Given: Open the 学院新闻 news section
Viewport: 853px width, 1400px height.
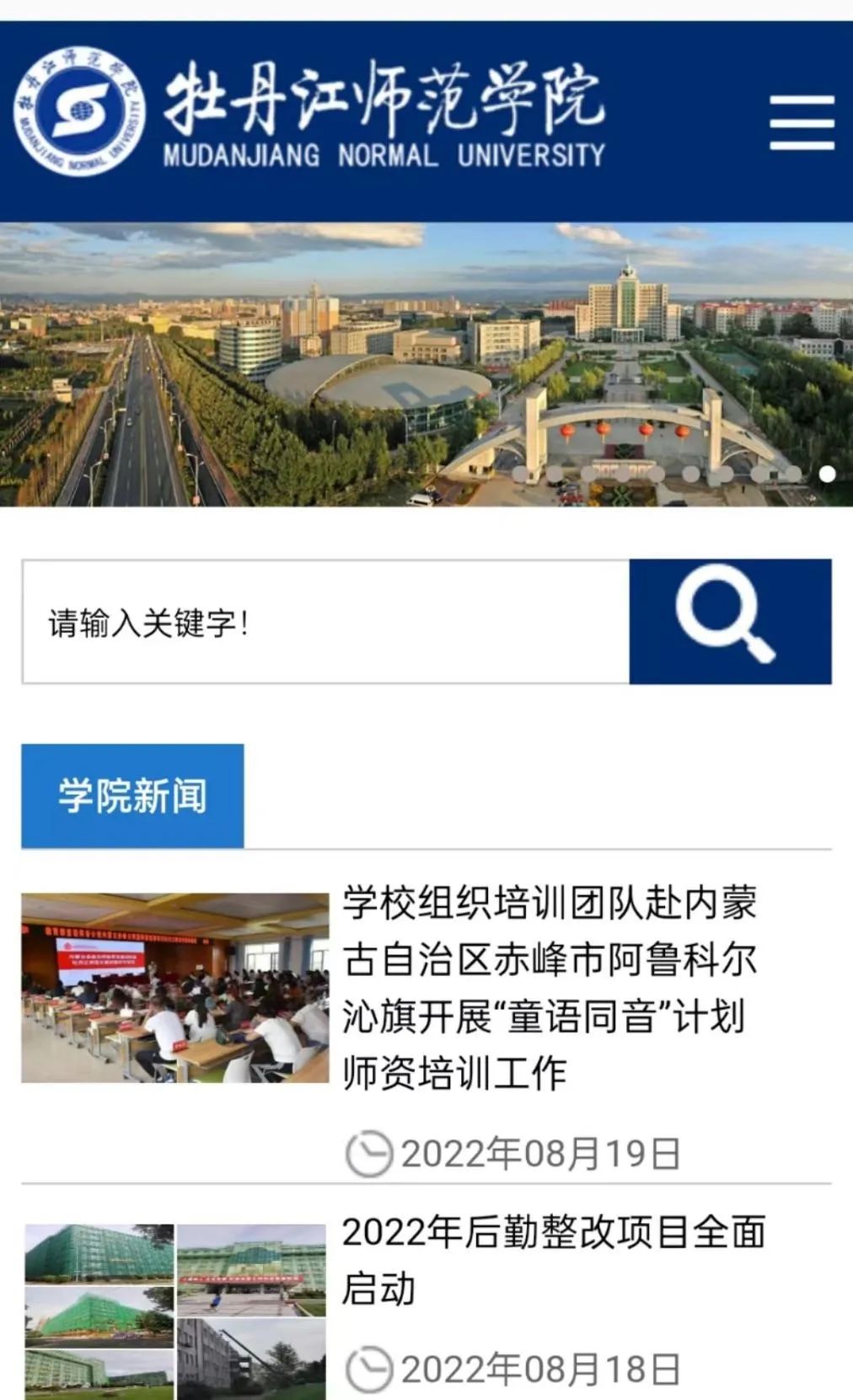Looking at the screenshot, I should pyautogui.click(x=132, y=796).
